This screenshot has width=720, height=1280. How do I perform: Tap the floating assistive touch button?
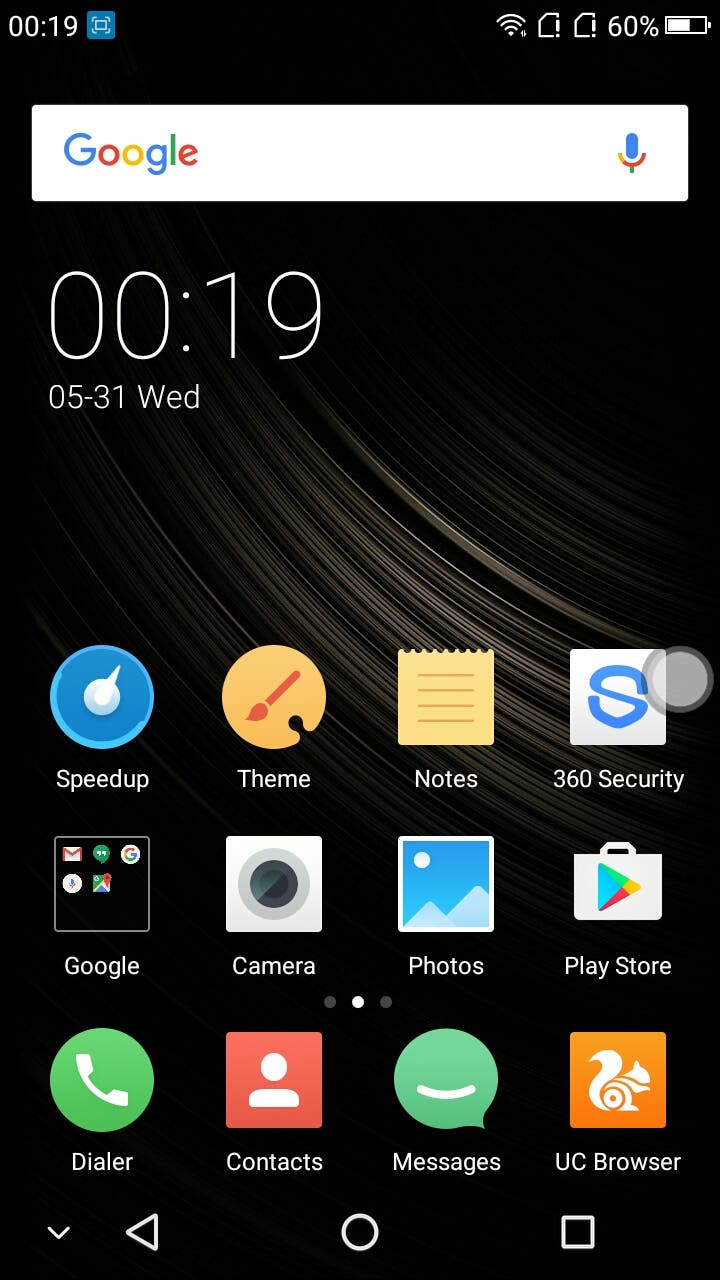[678, 680]
